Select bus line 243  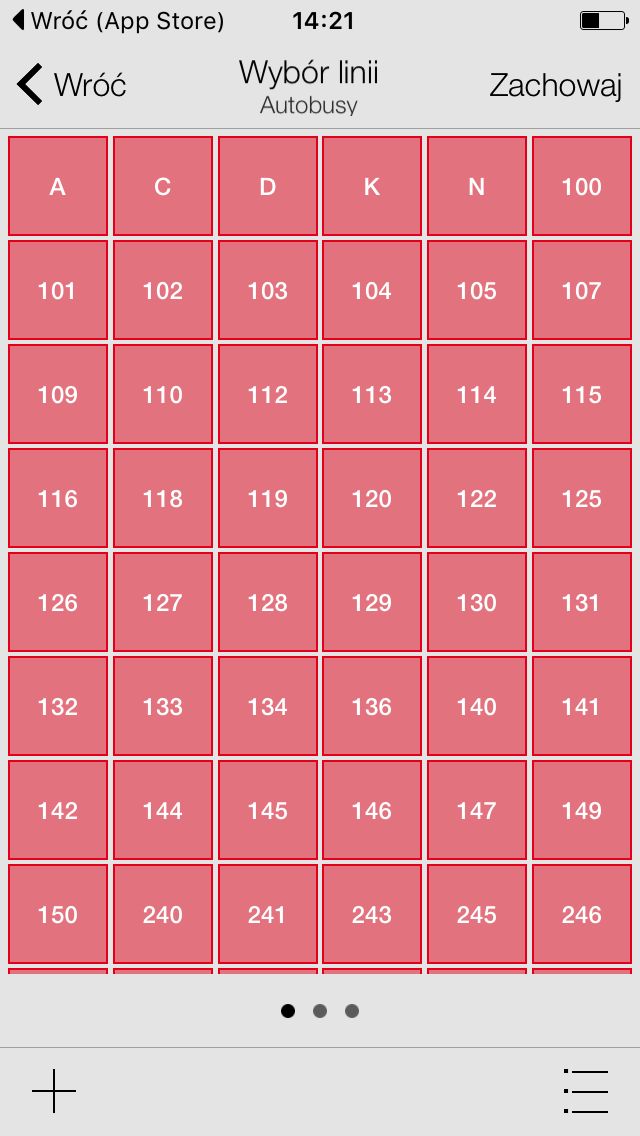pos(372,914)
